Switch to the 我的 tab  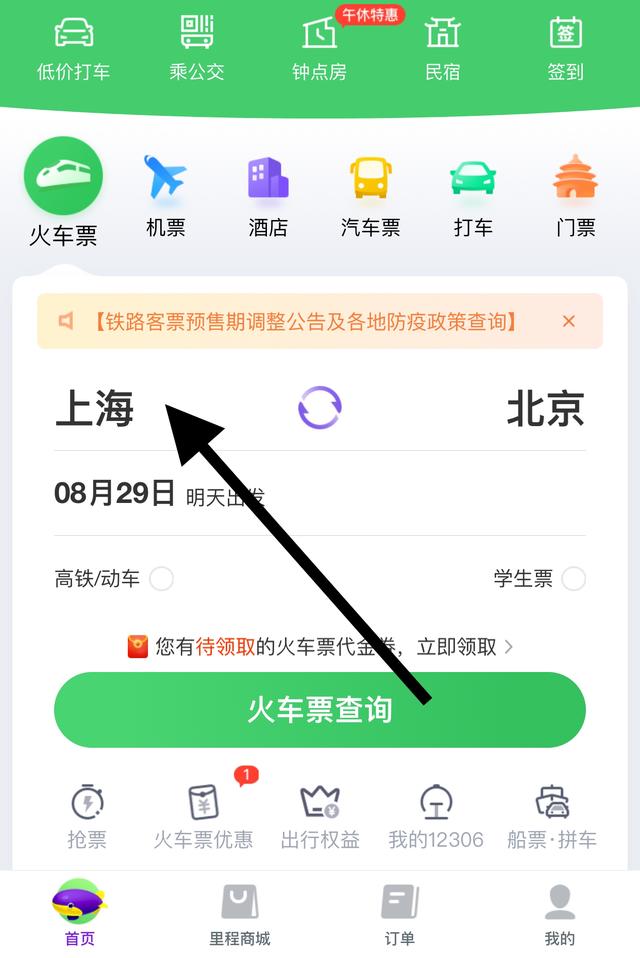560,914
